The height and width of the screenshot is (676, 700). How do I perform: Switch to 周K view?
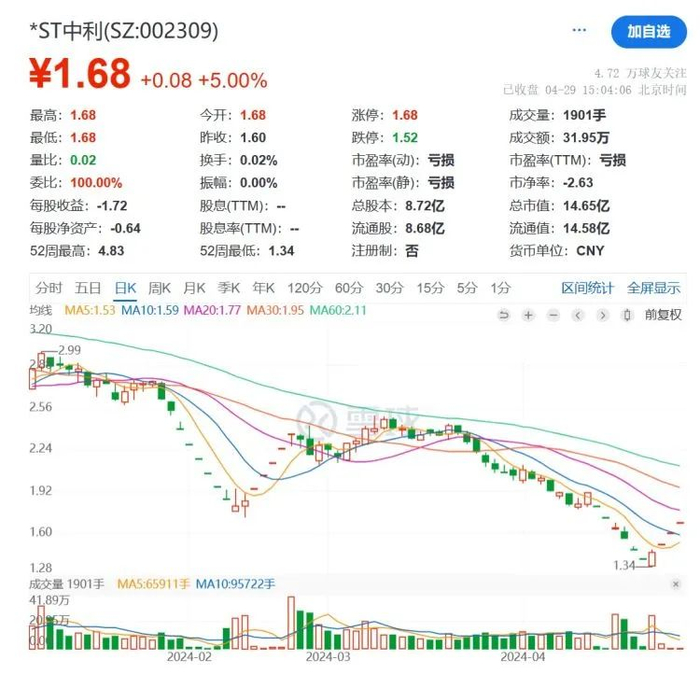(x=159, y=288)
